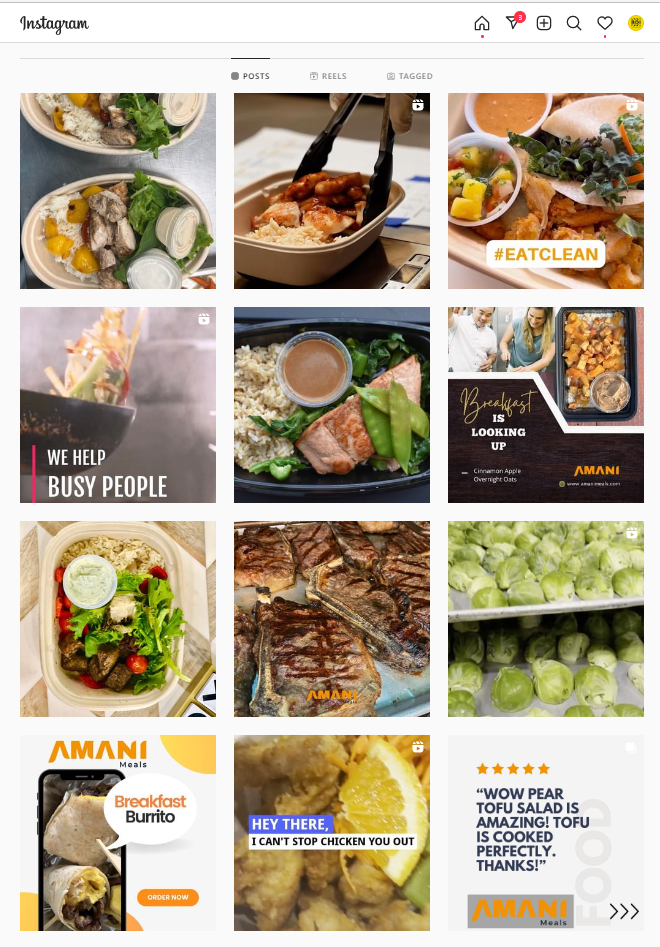Open the 'Breakfast is looking up' post

(x=546, y=405)
